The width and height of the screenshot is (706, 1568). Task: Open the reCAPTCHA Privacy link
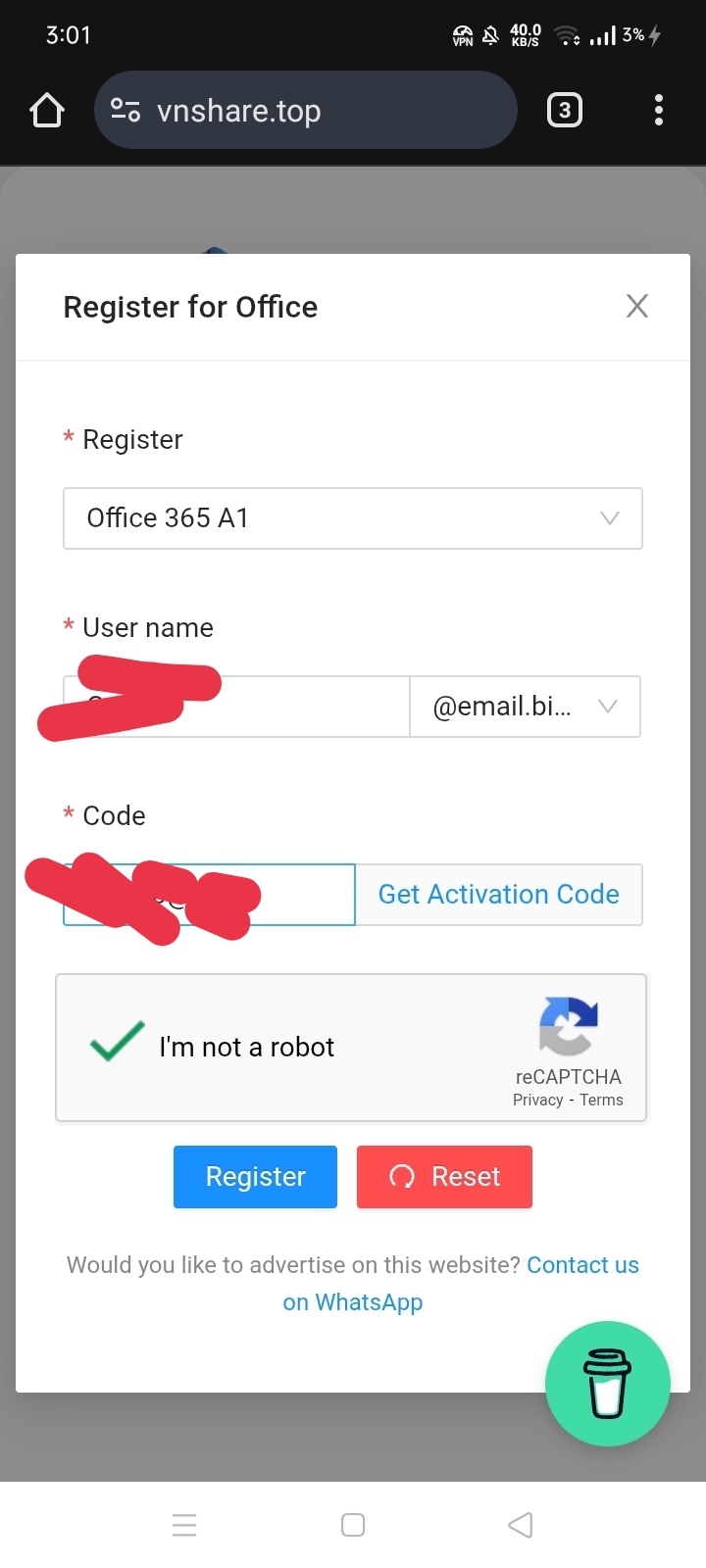coord(537,1101)
